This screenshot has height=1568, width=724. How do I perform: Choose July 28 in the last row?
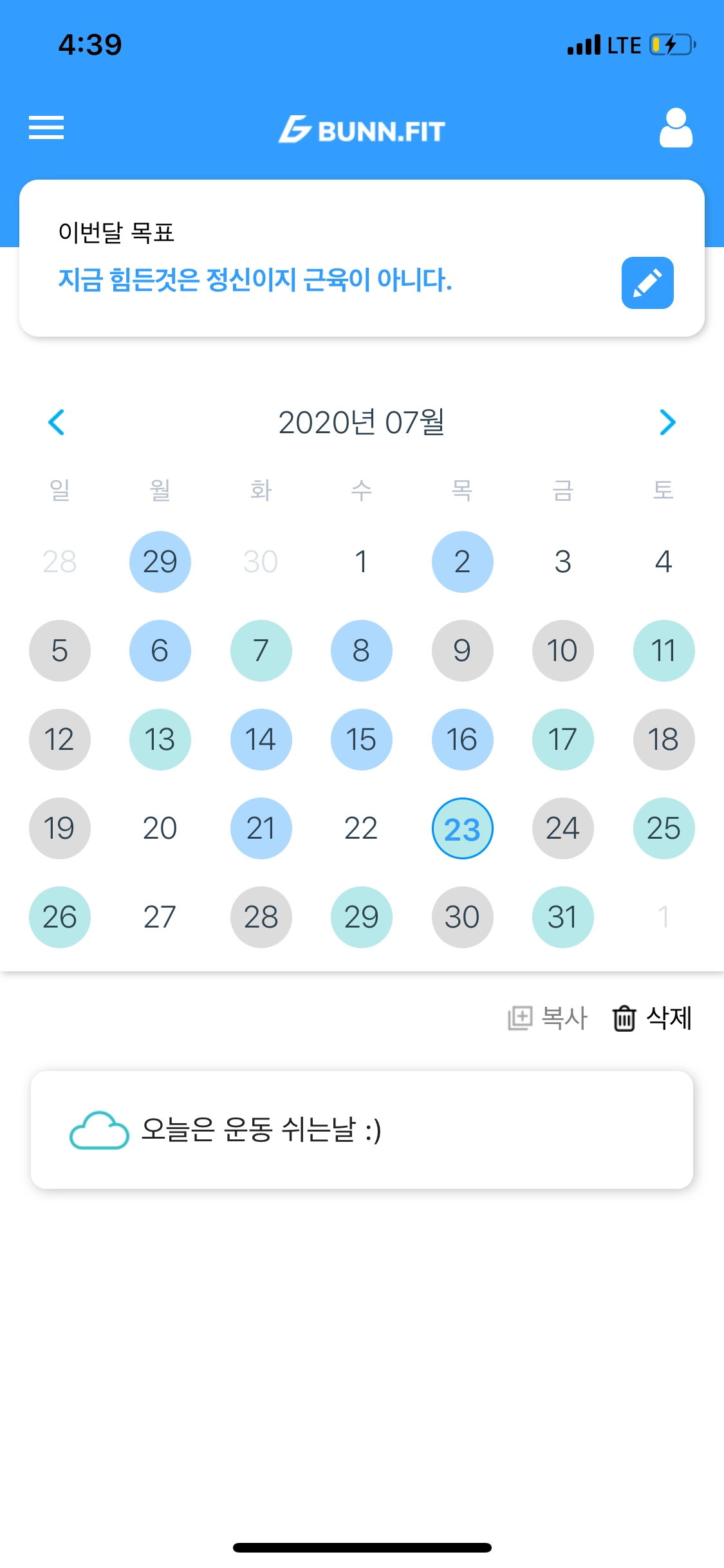261,917
